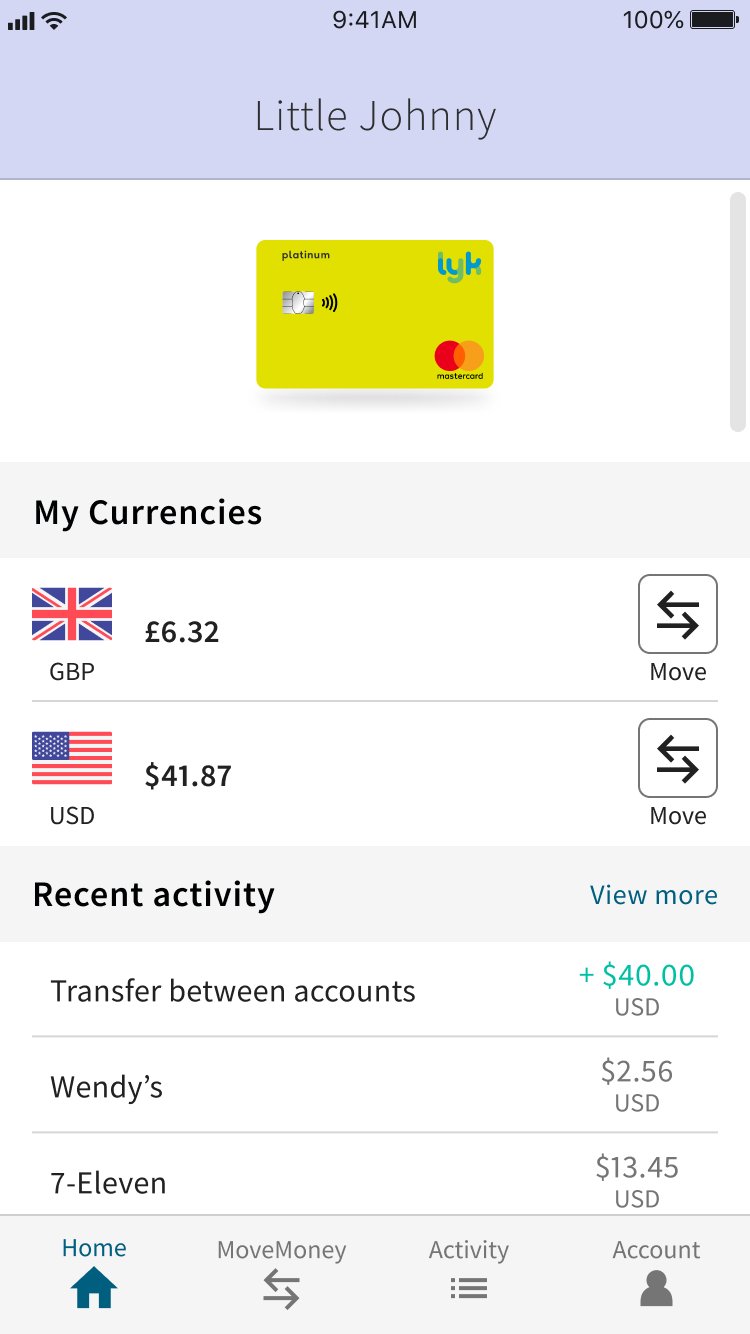This screenshot has width=750, height=1334.
Task: Open View more for recent activity
Action: pyautogui.click(x=653, y=894)
